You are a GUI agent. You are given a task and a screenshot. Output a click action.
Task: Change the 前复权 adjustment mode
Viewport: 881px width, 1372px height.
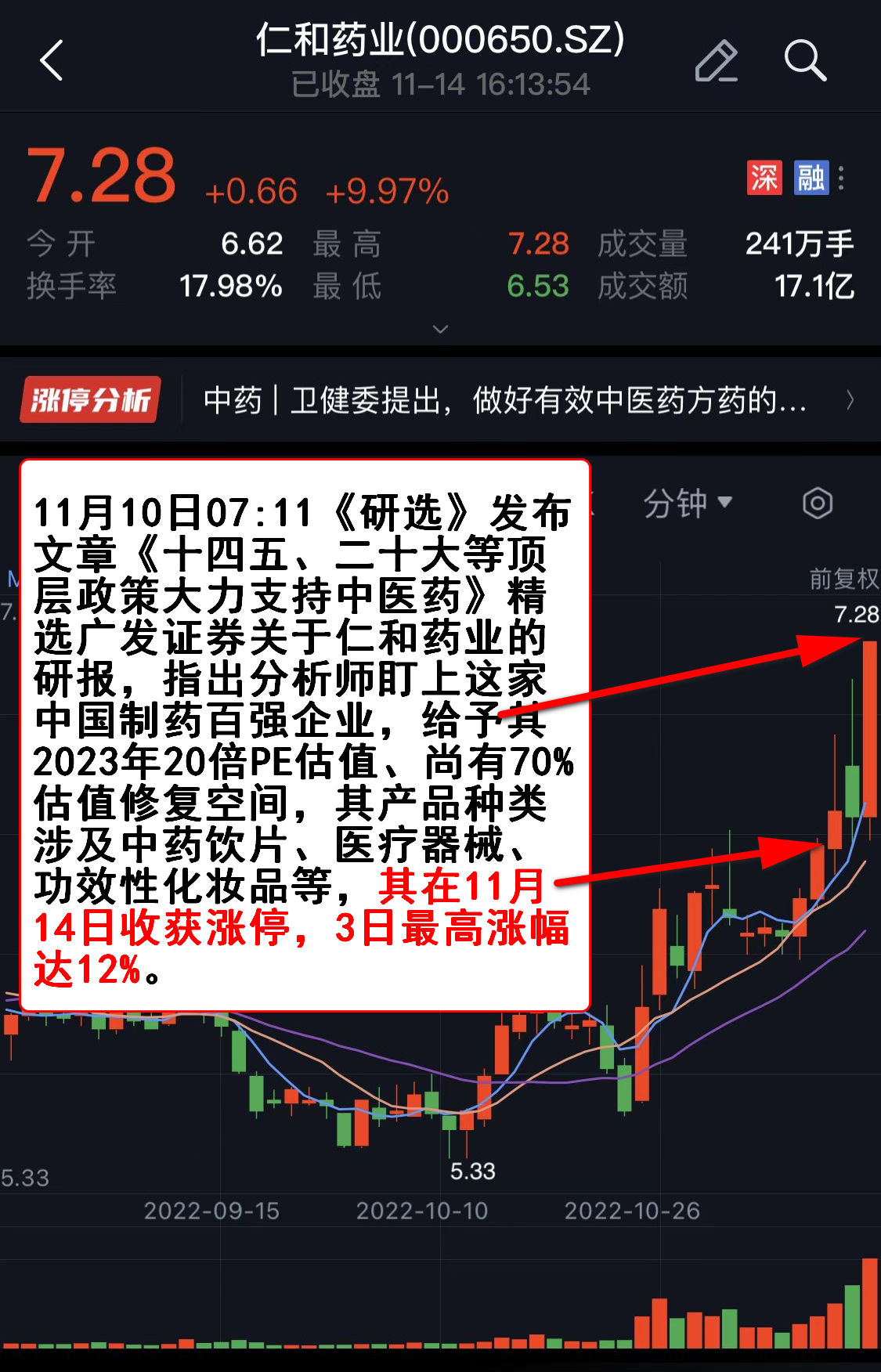coord(843,579)
